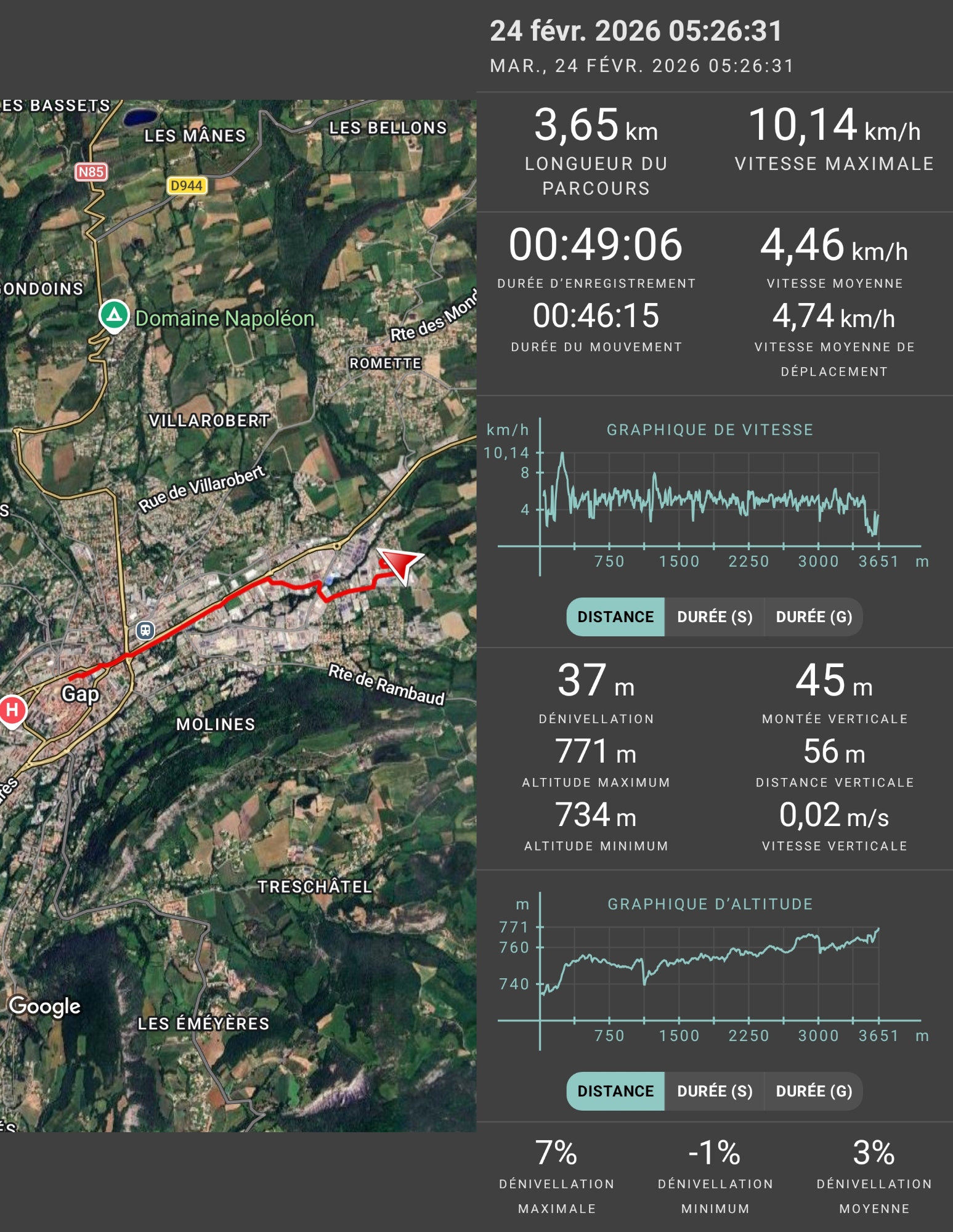Switch altitude chart to Durée (S)
The width and height of the screenshot is (953, 1232).
[715, 1091]
